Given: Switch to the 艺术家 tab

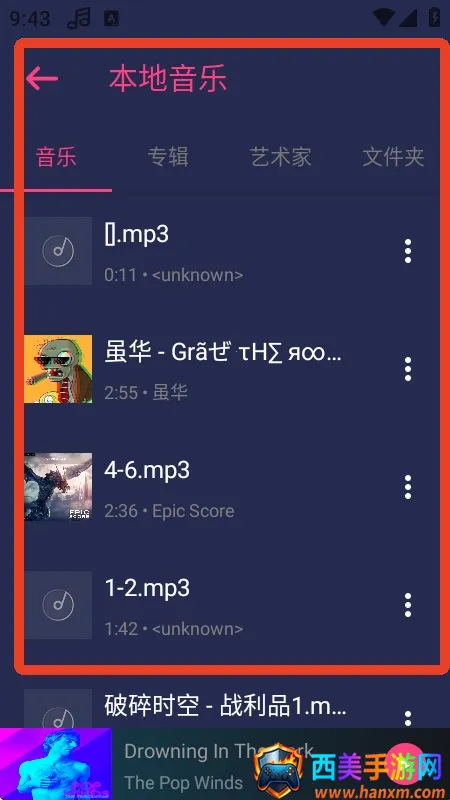Looking at the screenshot, I should click(x=281, y=157).
